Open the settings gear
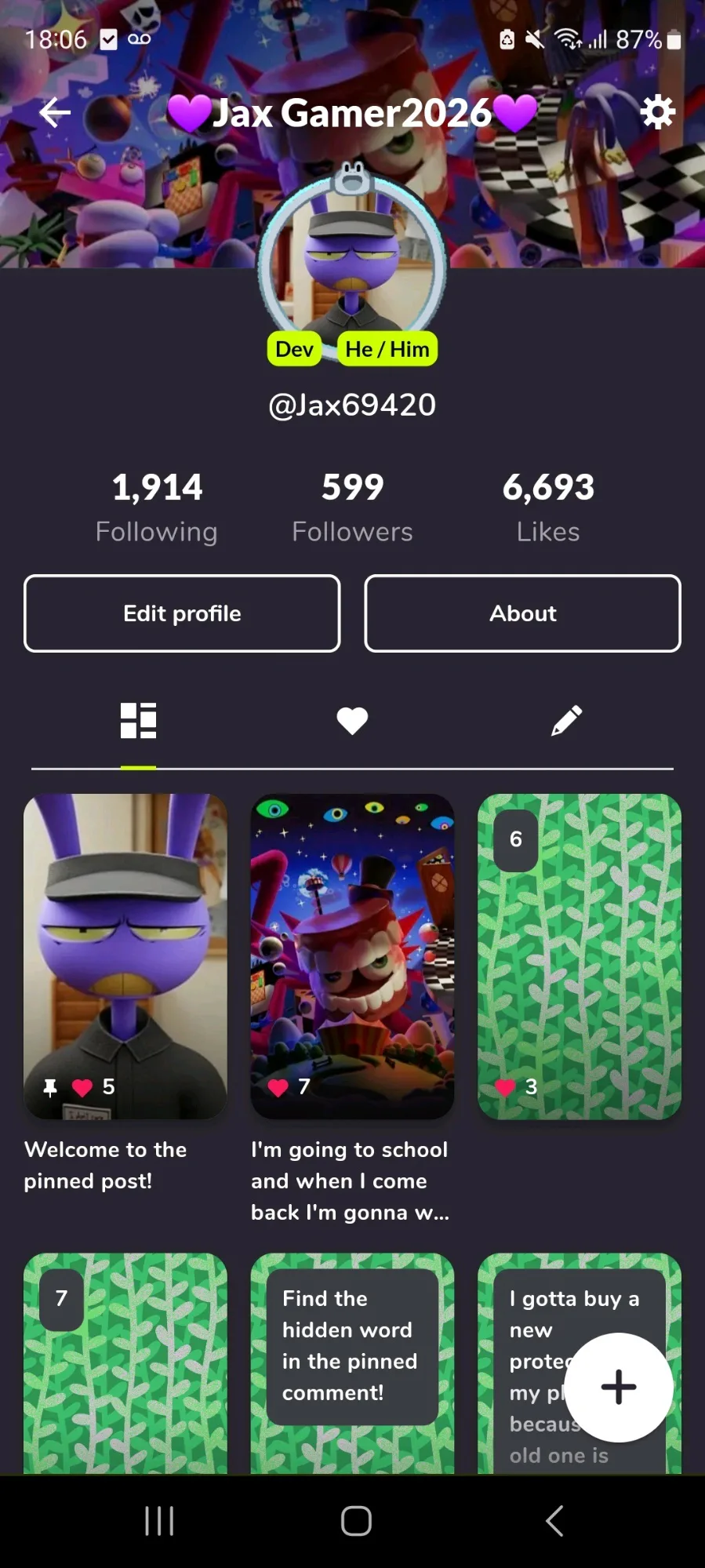 (657, 112)
